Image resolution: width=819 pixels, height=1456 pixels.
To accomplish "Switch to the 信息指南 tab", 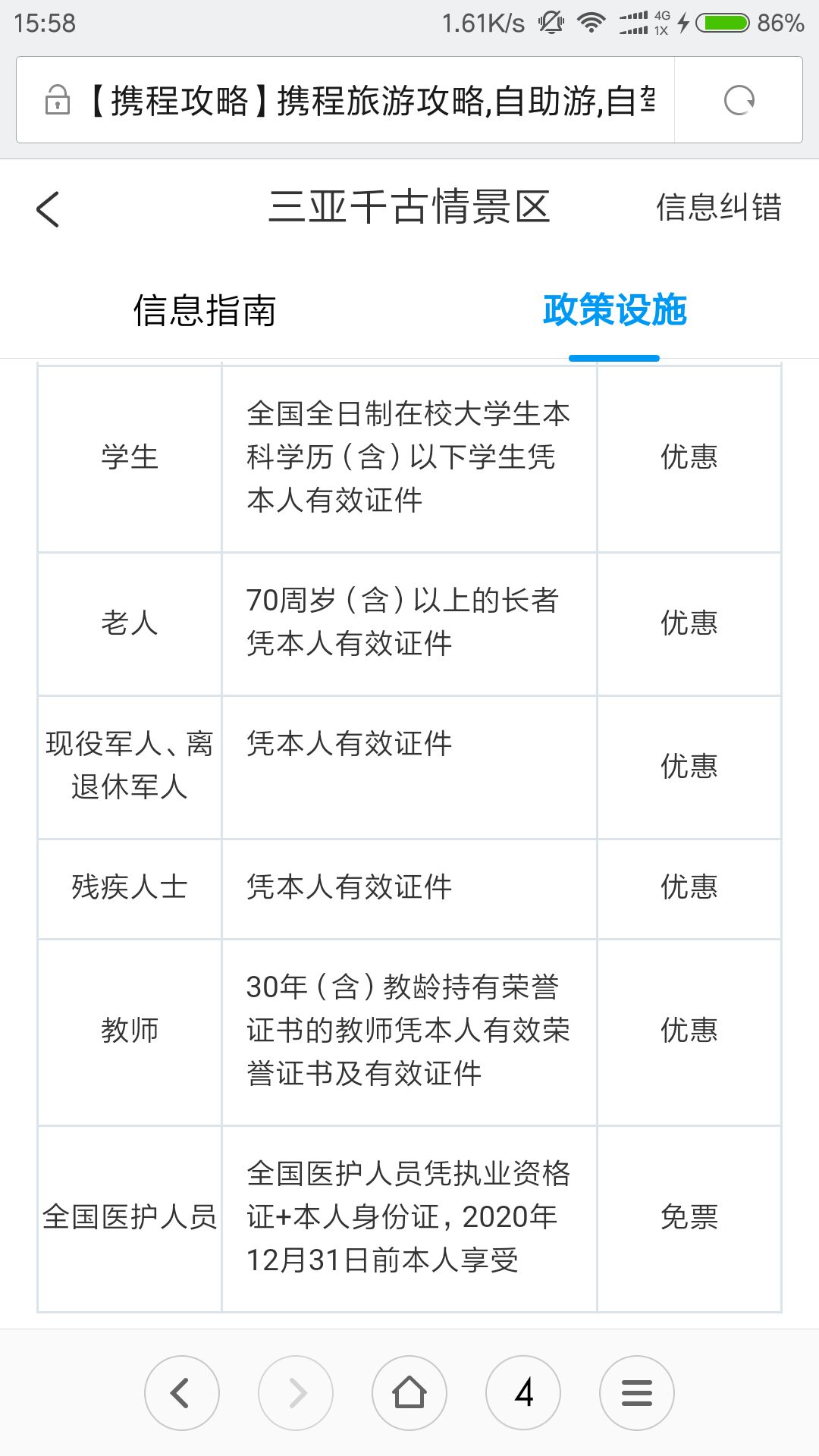I will coord(205,310).
